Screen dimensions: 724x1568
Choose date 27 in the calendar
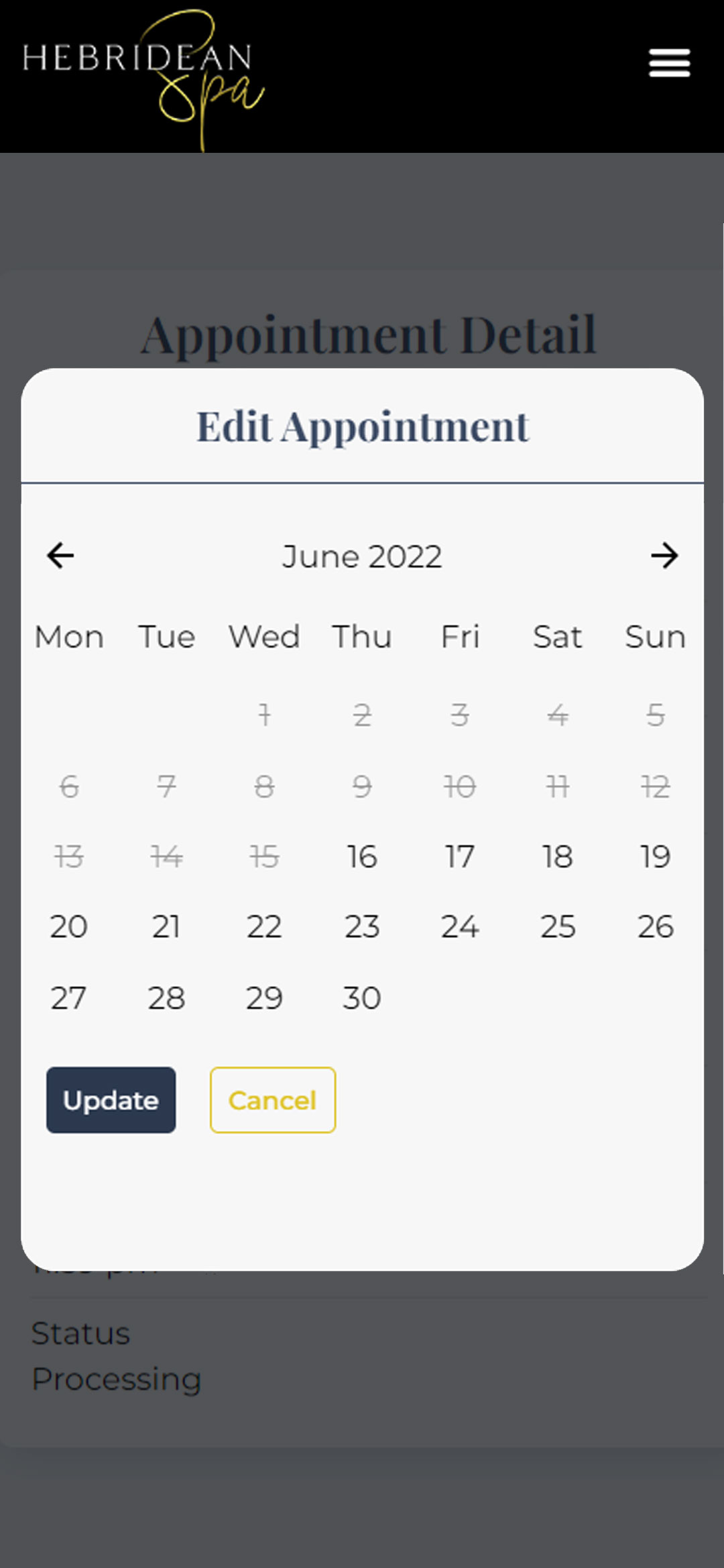click(x=68, y=998)
